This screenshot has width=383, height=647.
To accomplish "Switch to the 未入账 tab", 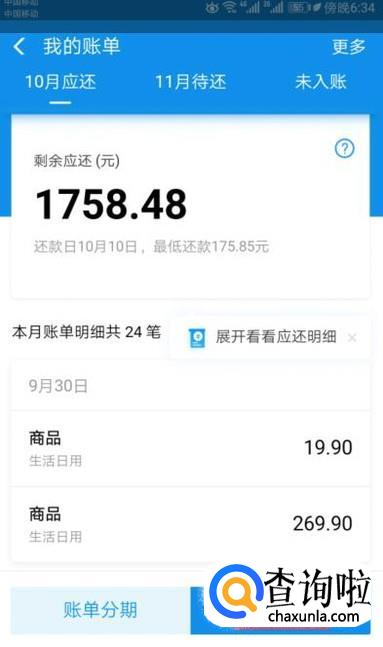I will pos(320,82).
